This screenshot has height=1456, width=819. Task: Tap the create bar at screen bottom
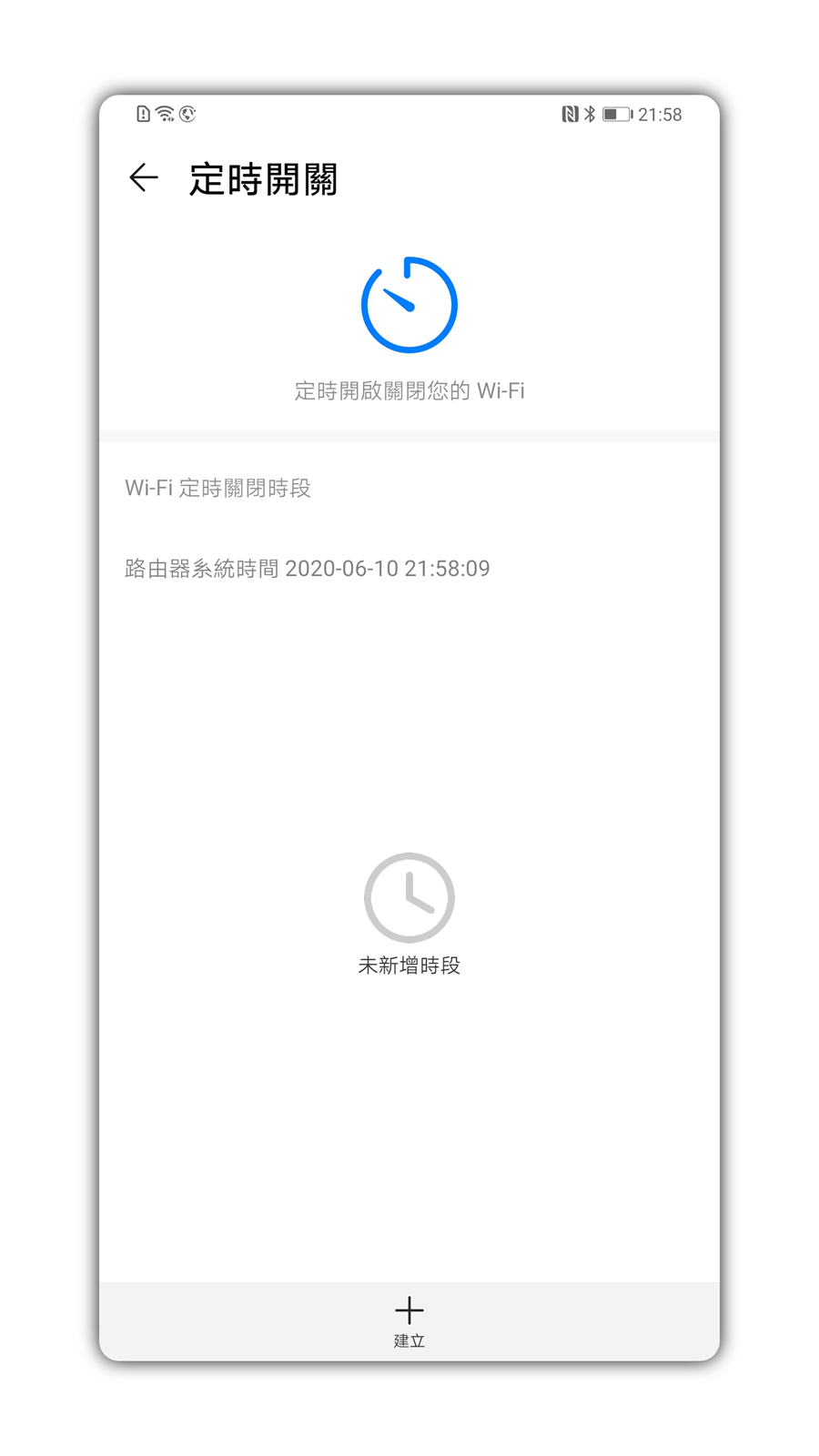(x=408, y=1321)
